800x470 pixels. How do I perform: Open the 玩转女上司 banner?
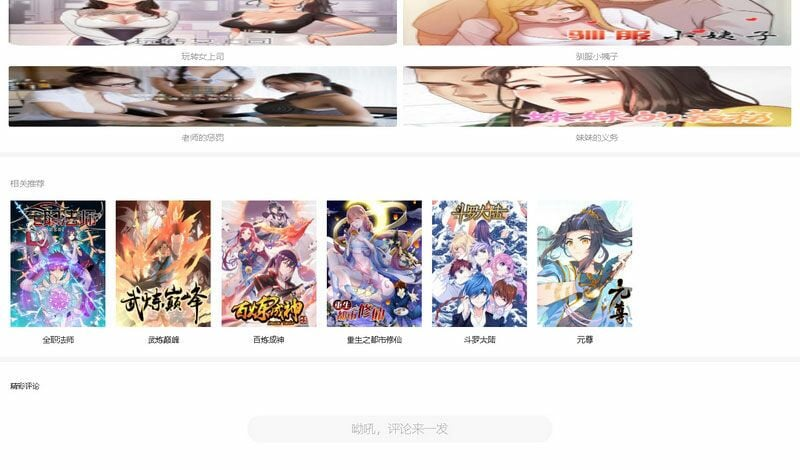(x=202, y=22)
